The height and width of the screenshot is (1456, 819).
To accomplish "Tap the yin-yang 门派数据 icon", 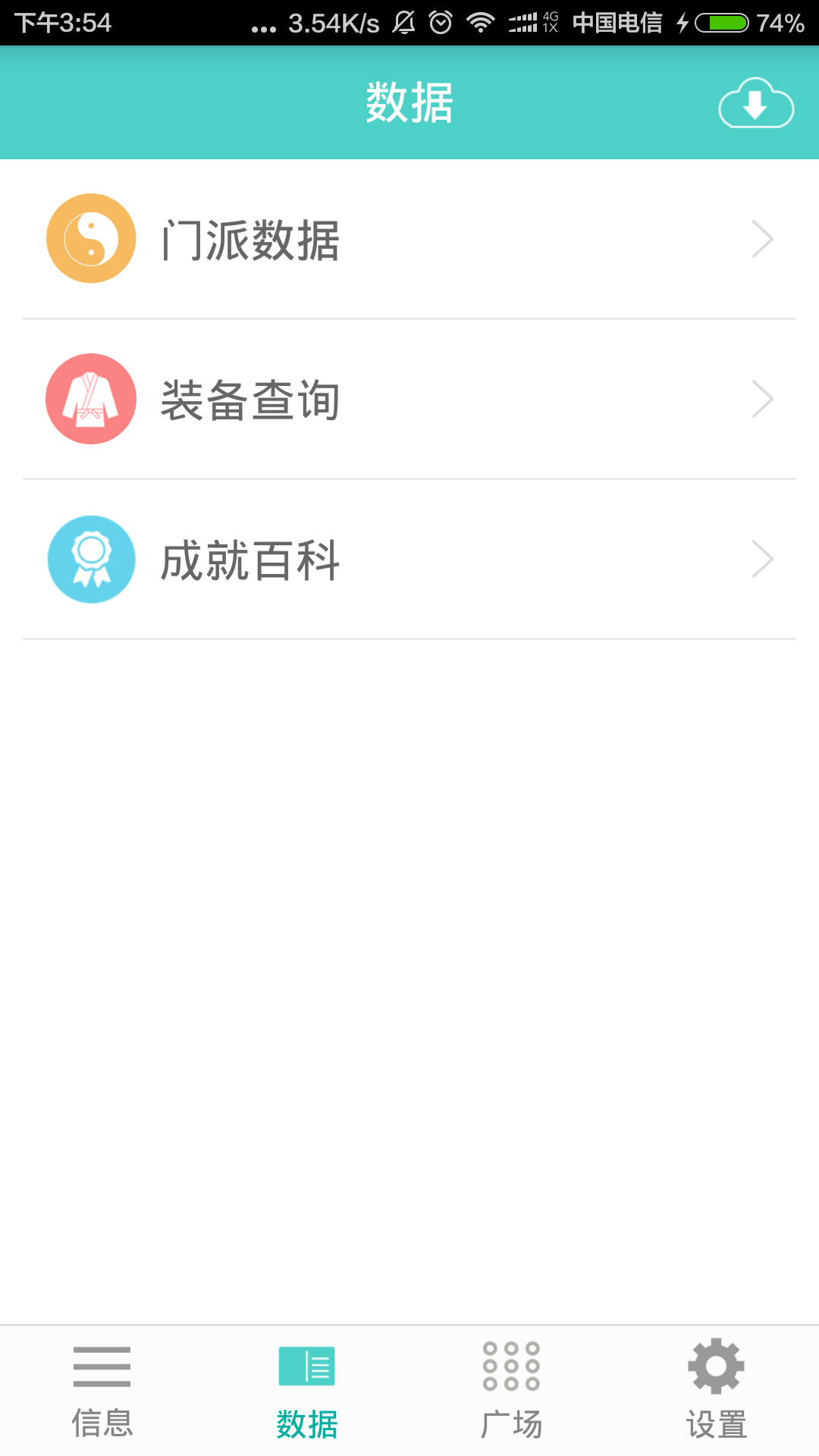I will click(x=90, y=237).
